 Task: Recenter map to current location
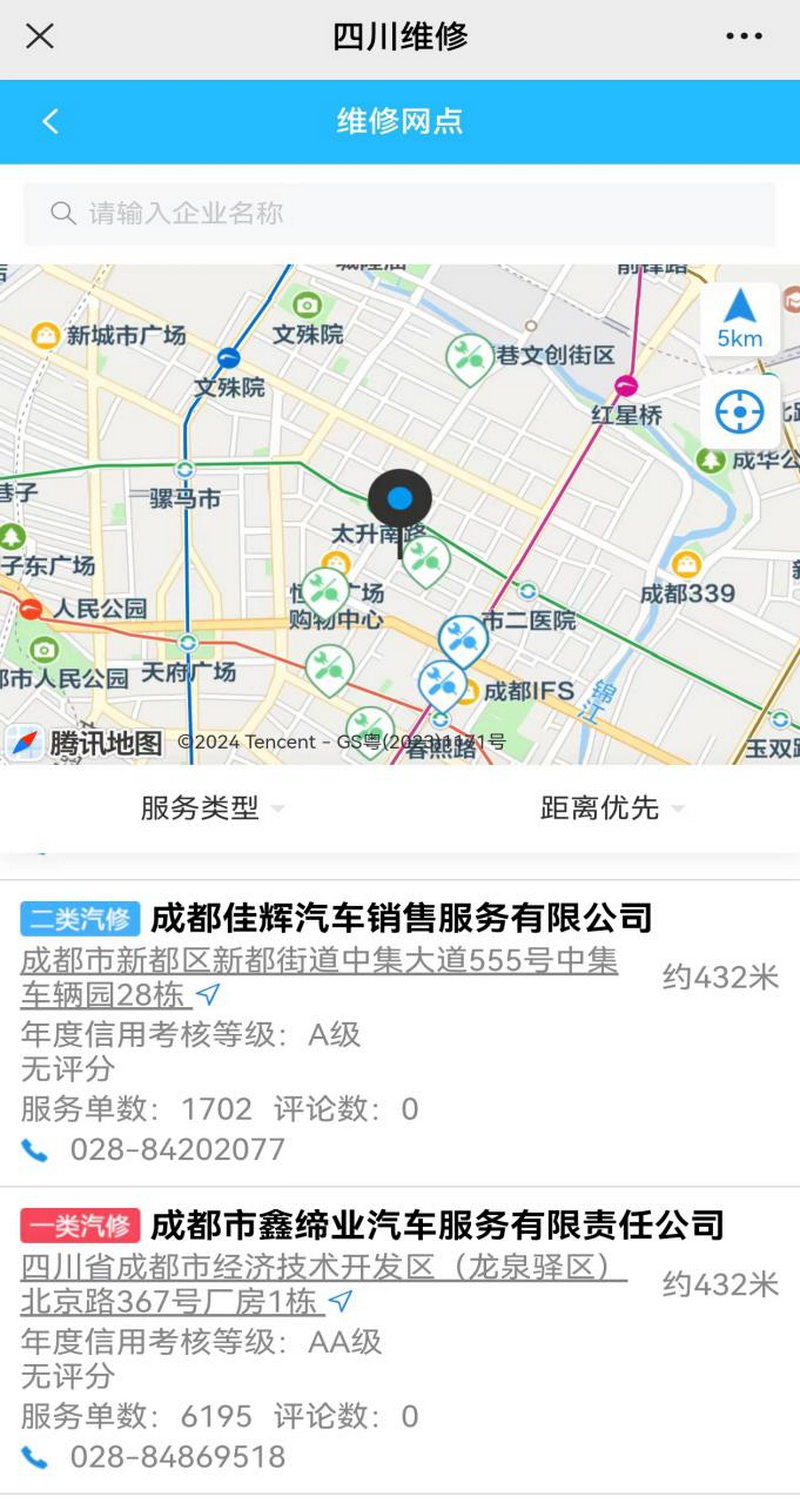740,412
